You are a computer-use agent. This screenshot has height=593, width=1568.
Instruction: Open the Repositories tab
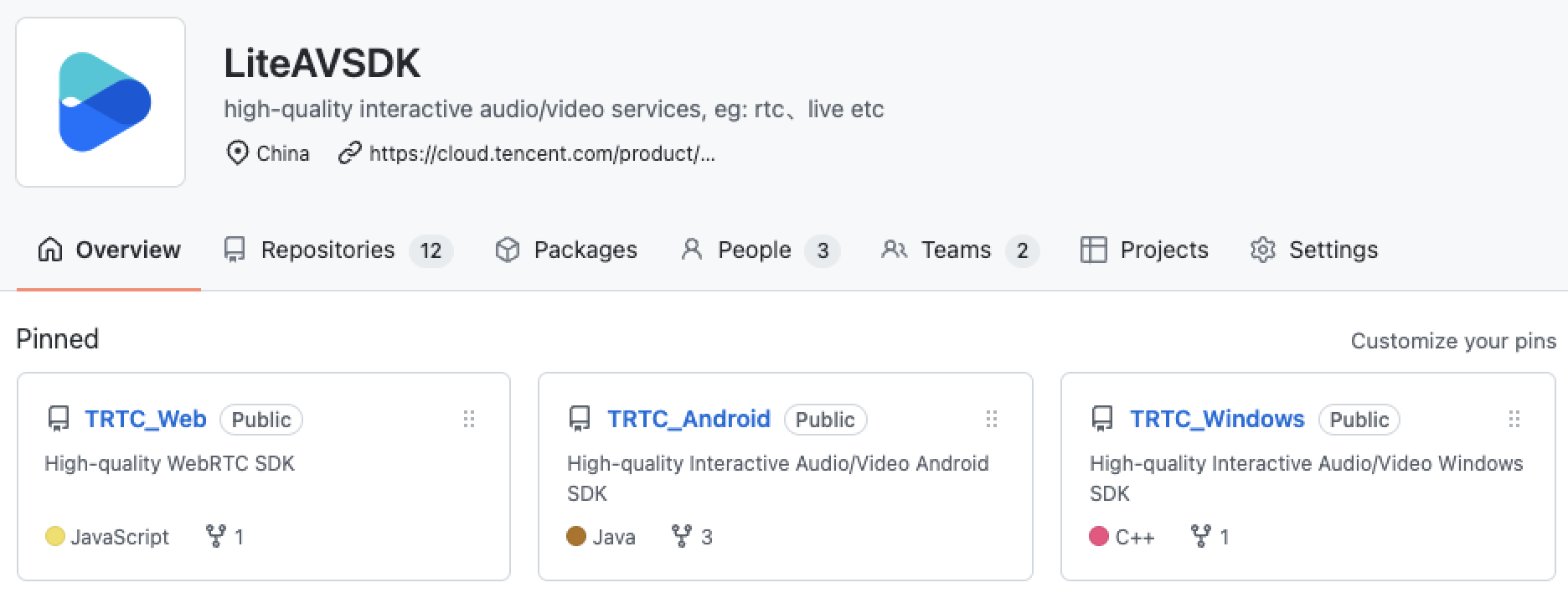pyautogui.click(x=338, y=250)
